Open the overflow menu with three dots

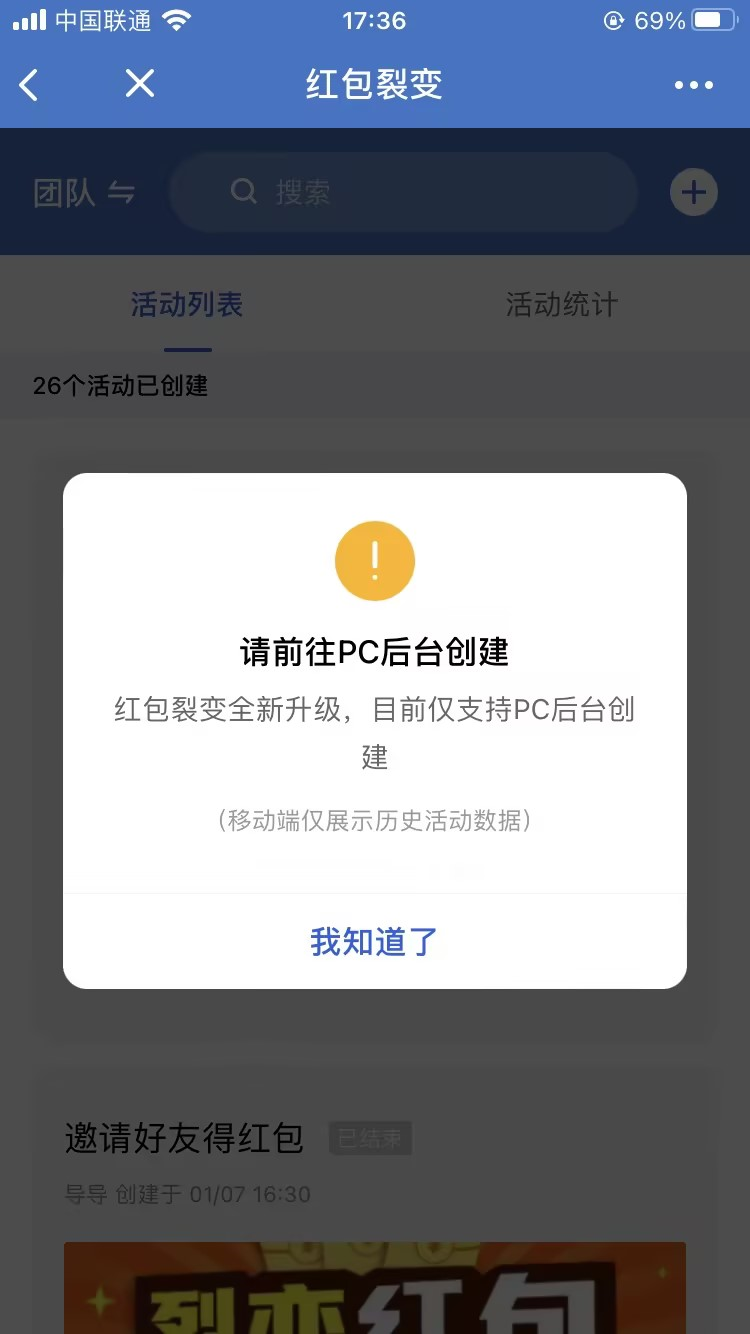[x=693, y=85]
